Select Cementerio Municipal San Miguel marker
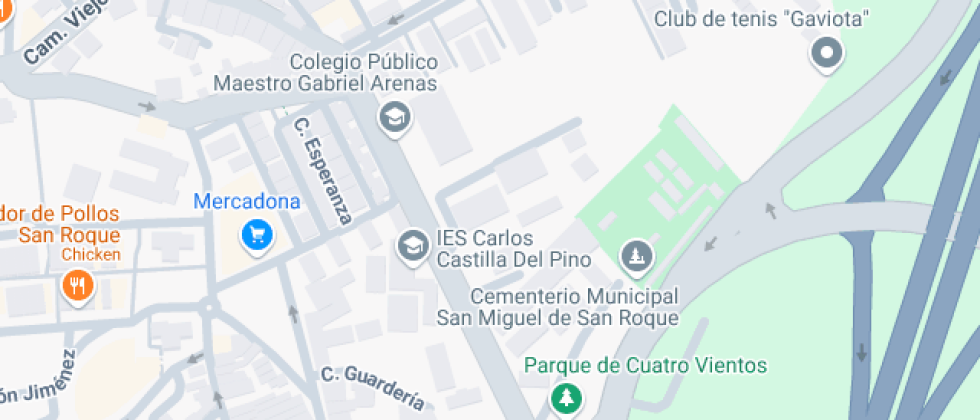This screenshot has height=420, width=980. (636, 257)
